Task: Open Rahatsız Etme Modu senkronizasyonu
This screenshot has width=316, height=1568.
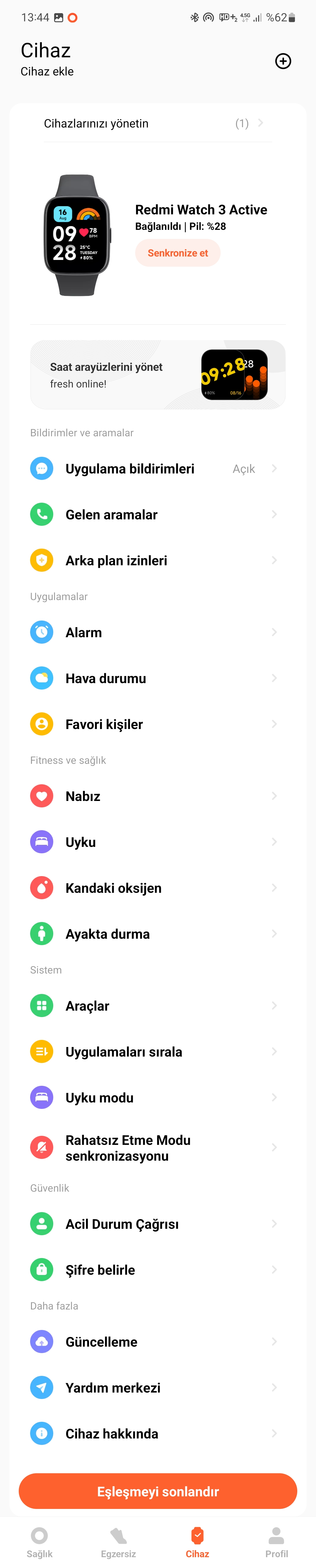Action: [157, 1147]
